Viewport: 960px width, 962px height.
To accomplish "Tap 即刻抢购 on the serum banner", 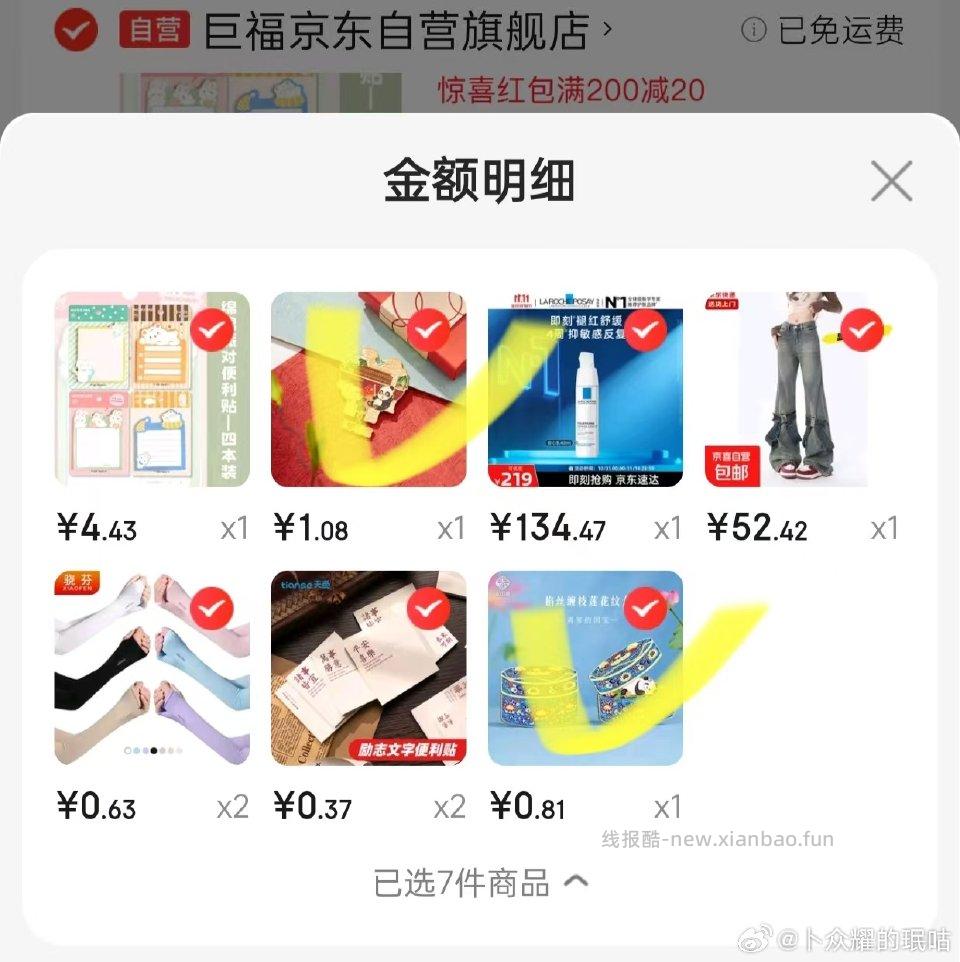I will coord(590,481).
